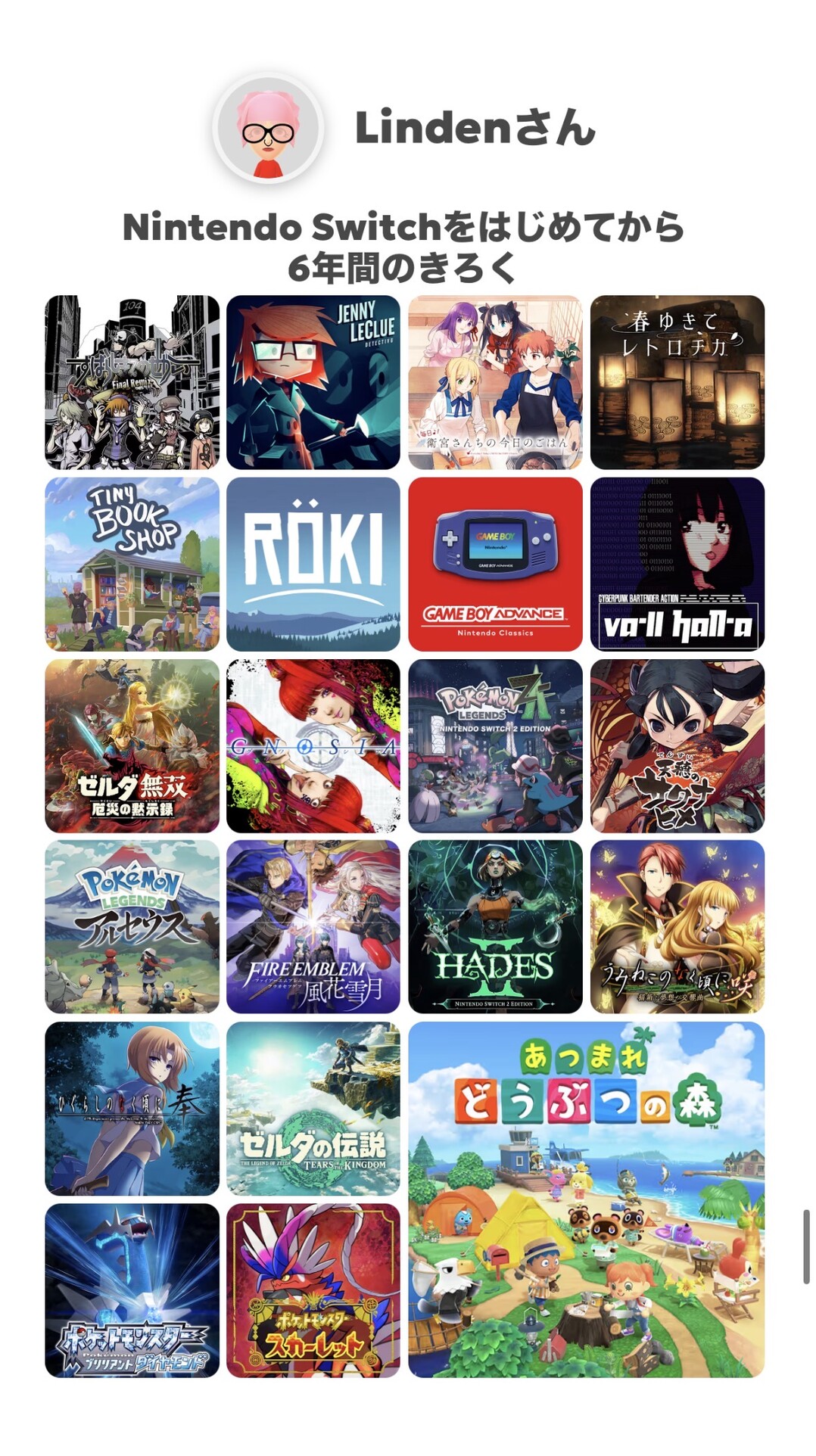The image size is (816, 1456).
Task: Open the ブリリアントダイヤモンド game tile
Action: click(x=132, y=1290)
